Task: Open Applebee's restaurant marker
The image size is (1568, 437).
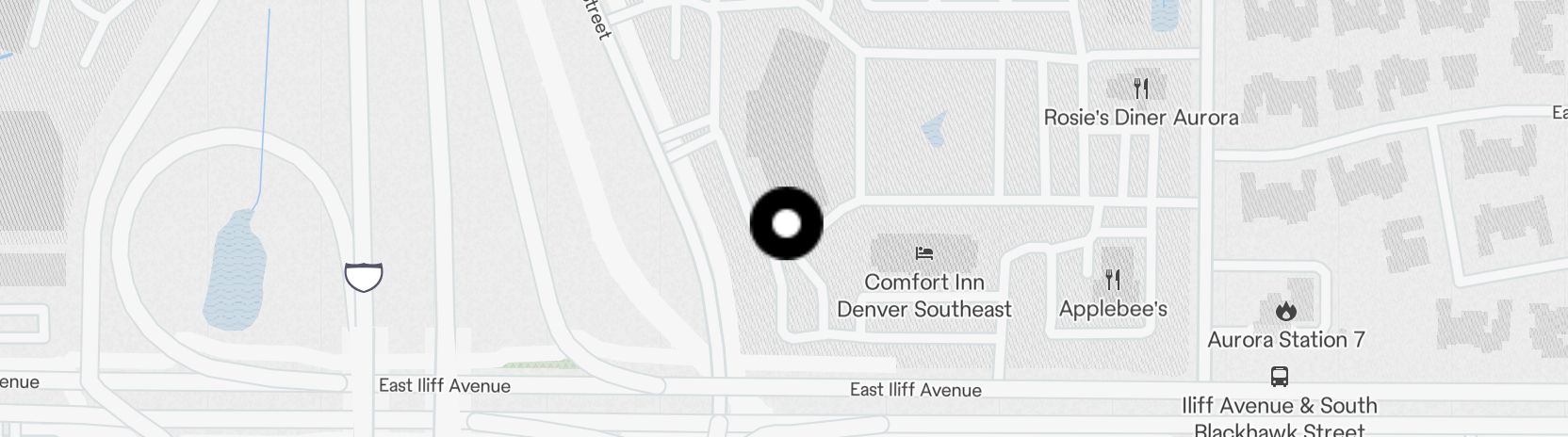Action: pos(1113,280)
